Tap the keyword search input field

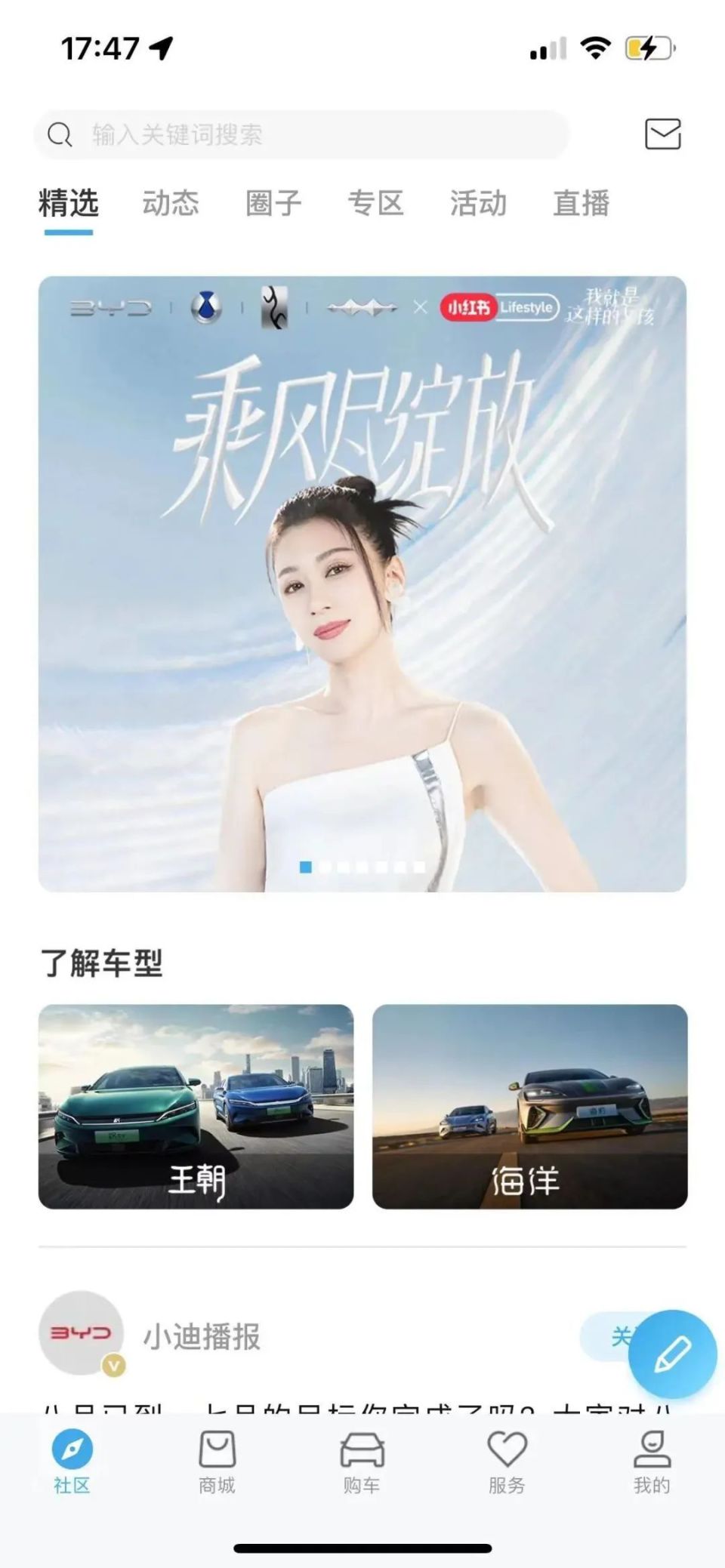click(302, 134)
